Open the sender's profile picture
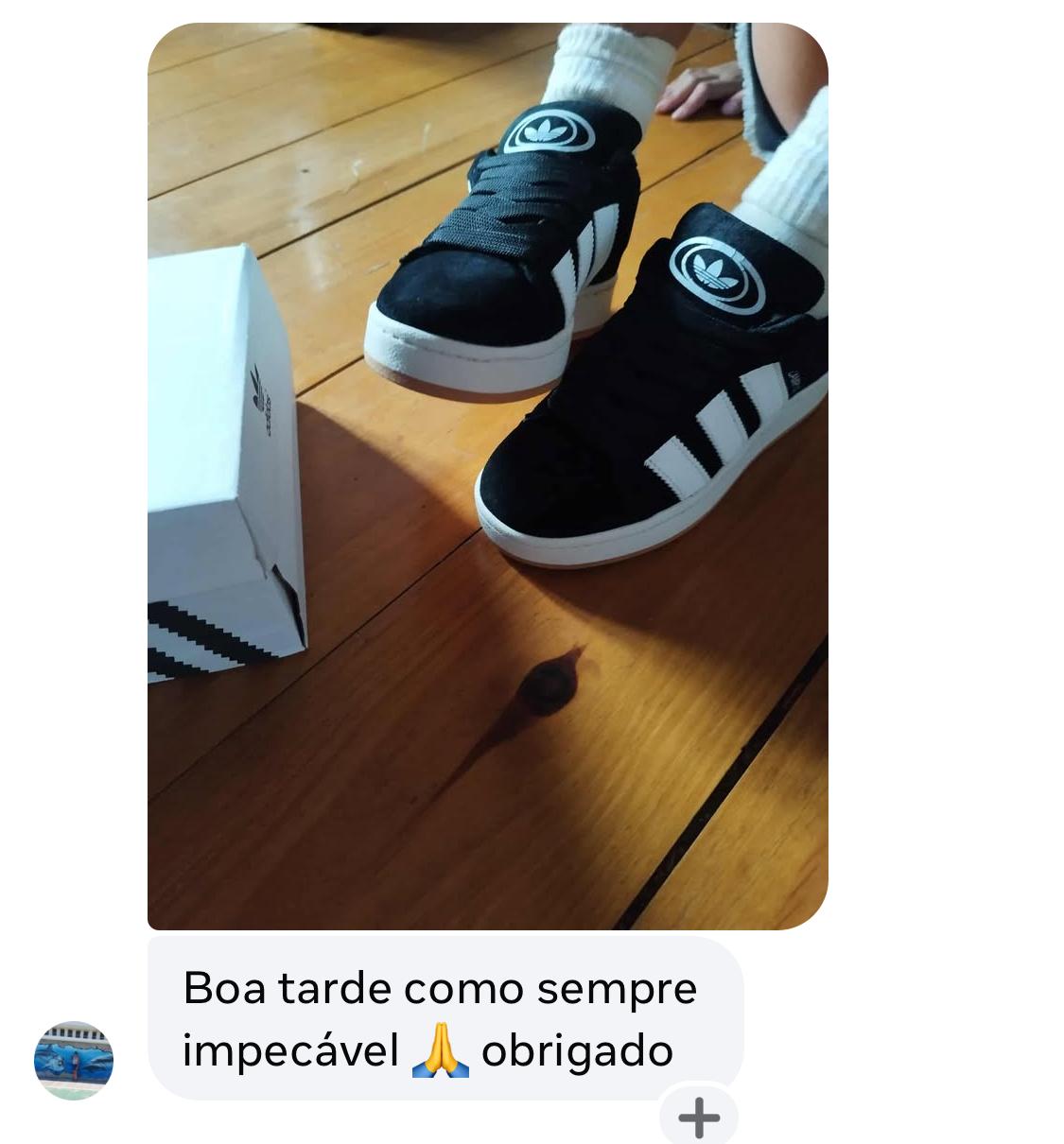Screen dimensions: 1064x1144 74,1060
